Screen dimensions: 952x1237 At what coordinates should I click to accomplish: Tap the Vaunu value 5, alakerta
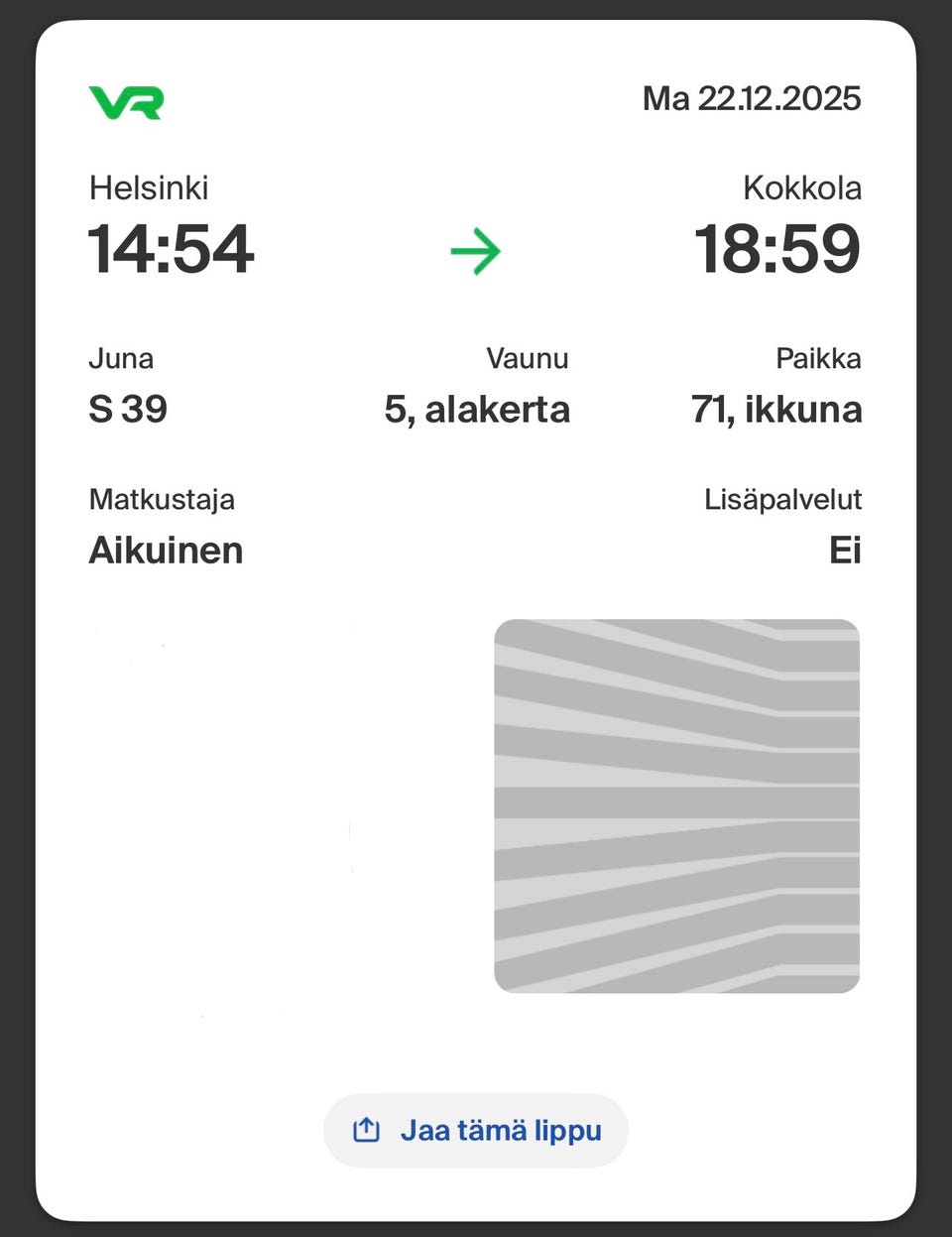477,409
